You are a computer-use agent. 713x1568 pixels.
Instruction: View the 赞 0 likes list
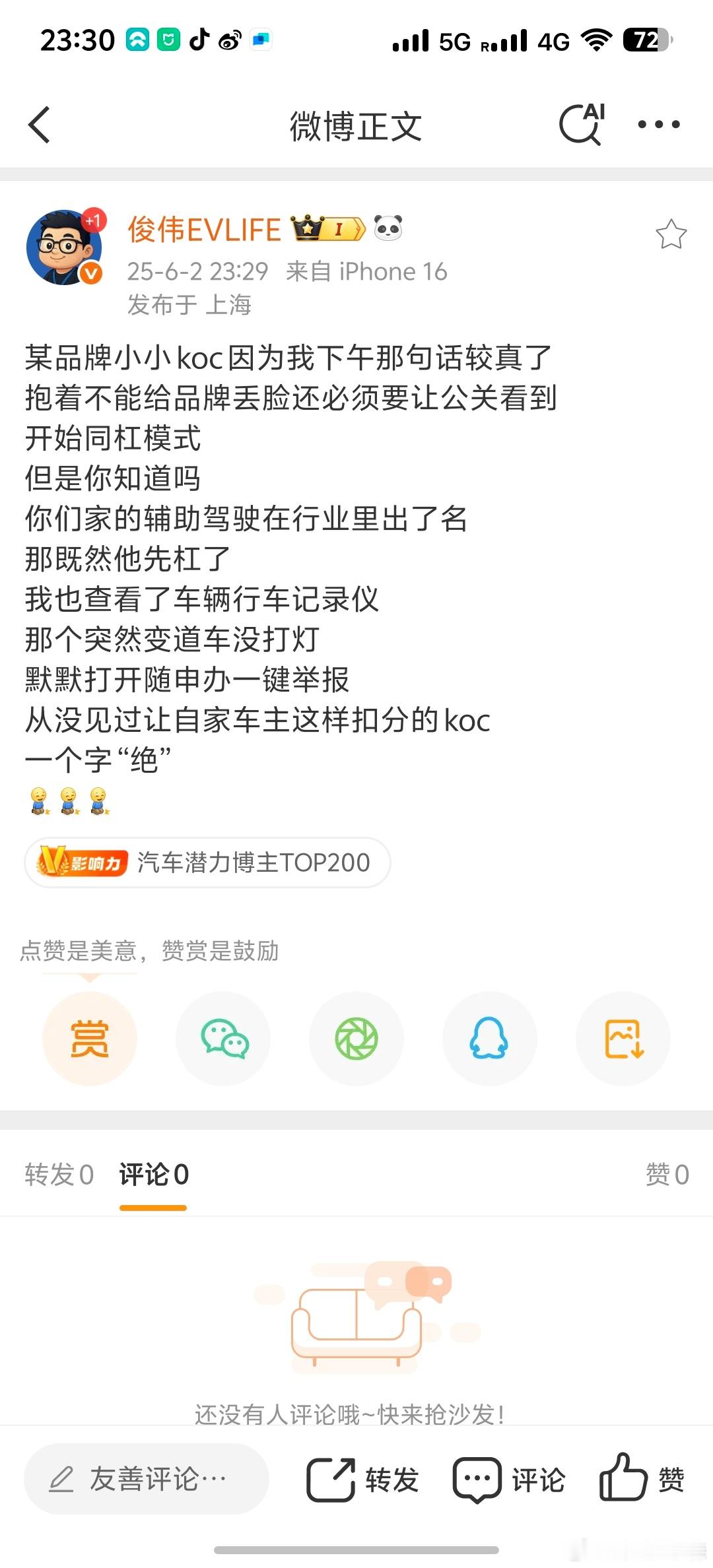(x=667, y=1175)
